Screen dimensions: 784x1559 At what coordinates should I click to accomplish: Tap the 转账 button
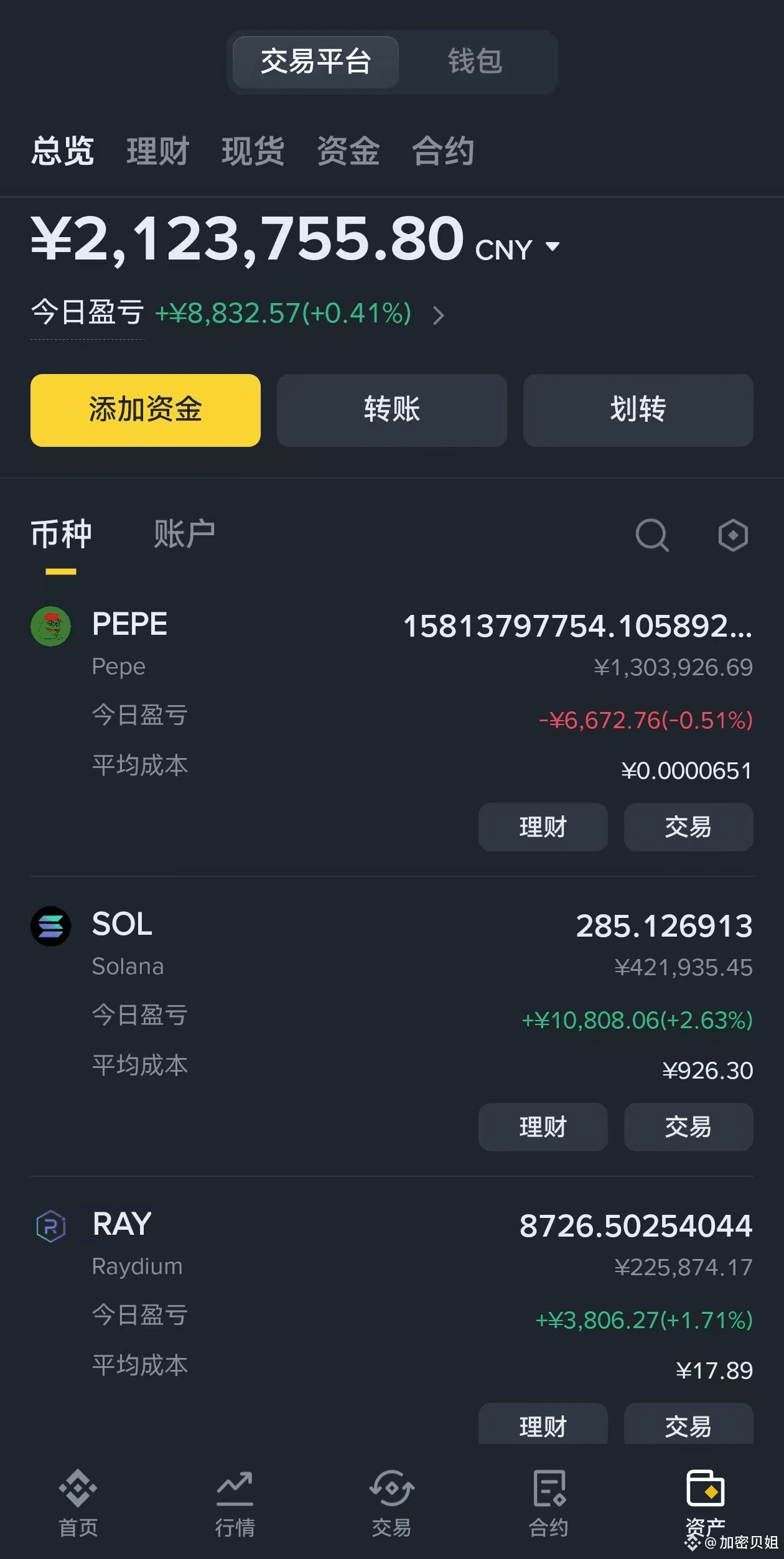[x=392, y=410]
